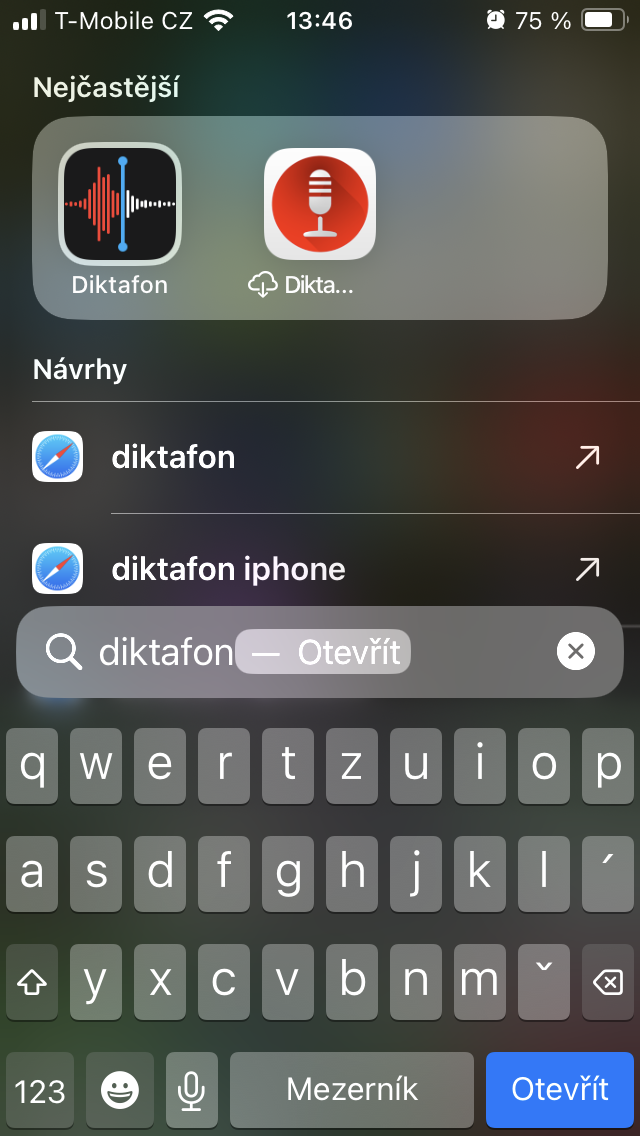Start dictation with the microphone key
Image resolution: width=640 pixels, height=1136 pixels.
191,1089
